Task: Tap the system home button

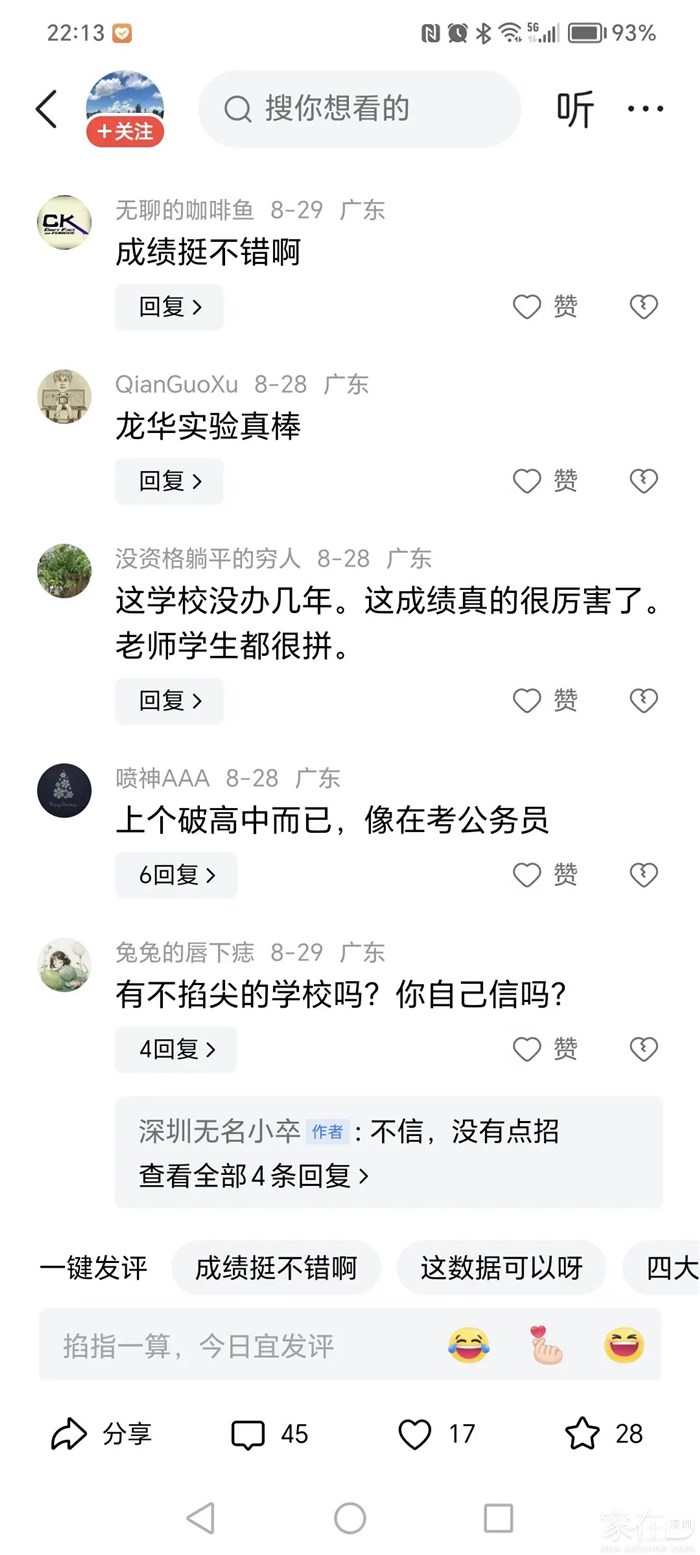Action: click(x=350, y=1518)
